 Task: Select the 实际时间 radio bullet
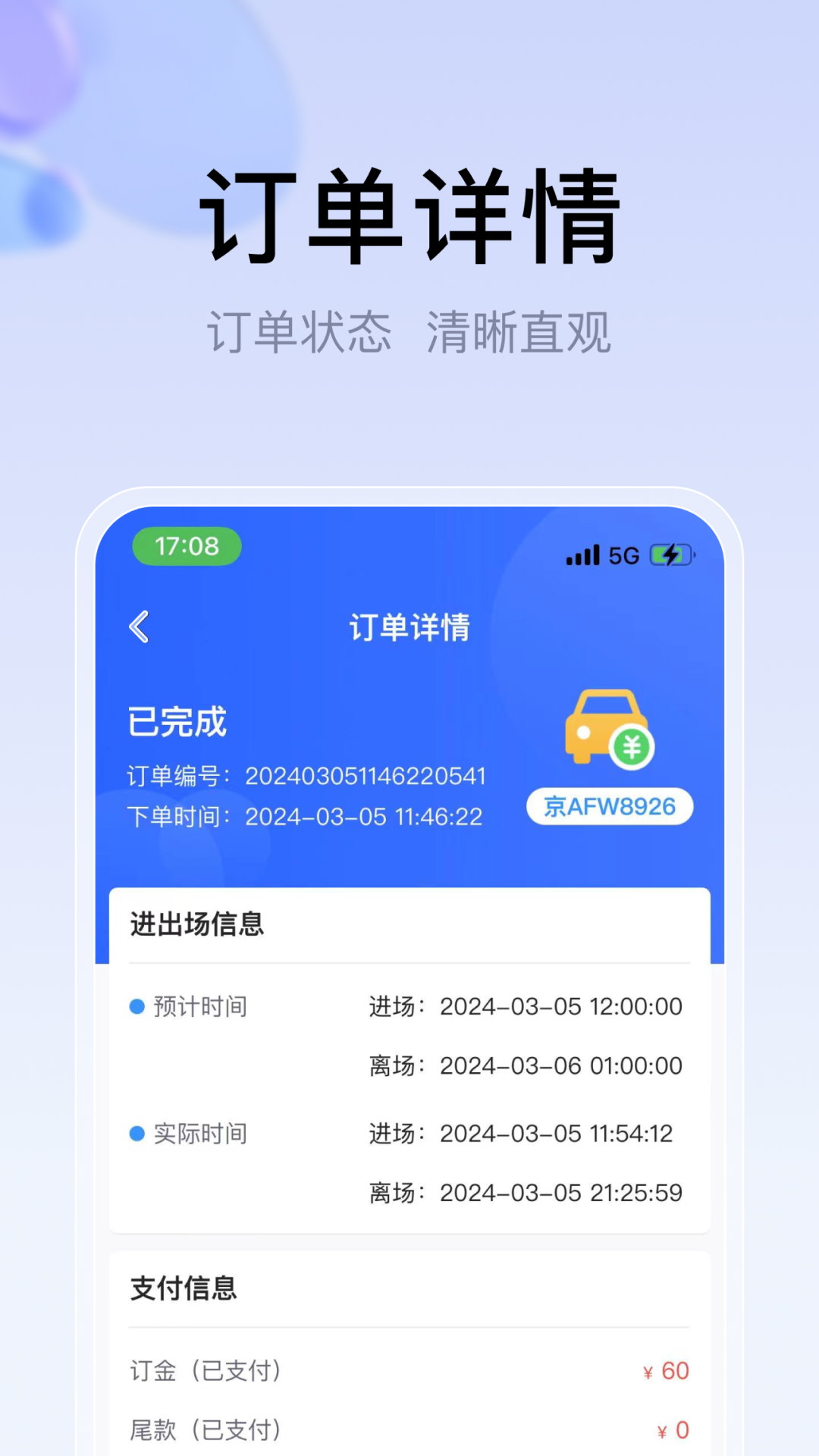pyautogui.click(x=137, y=1133)
